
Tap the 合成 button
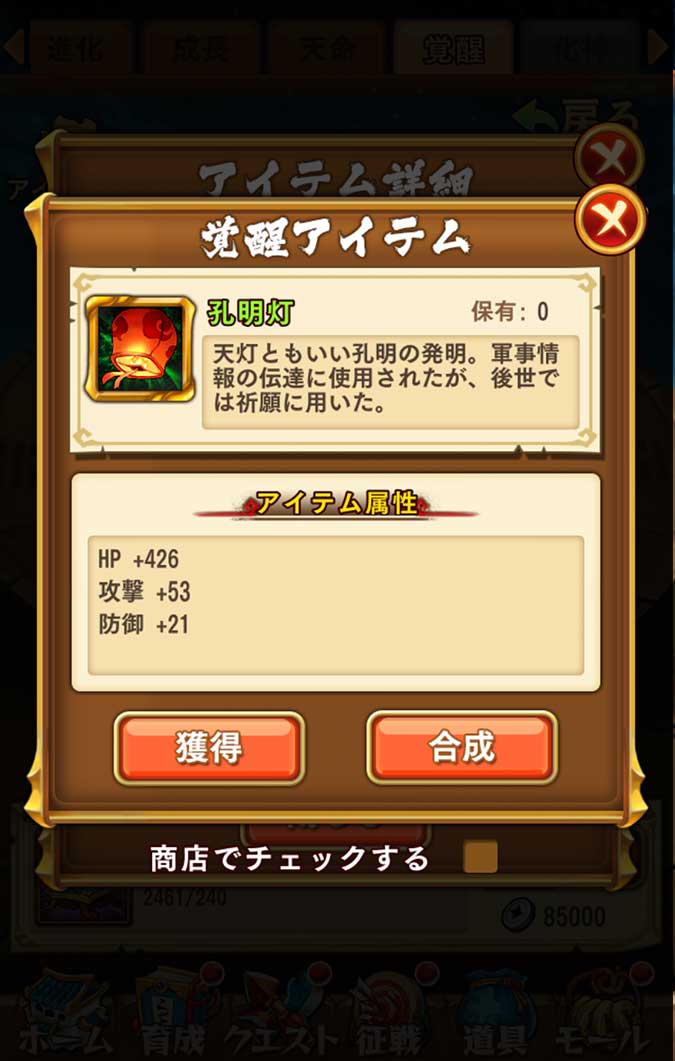[x=461, y=747]
